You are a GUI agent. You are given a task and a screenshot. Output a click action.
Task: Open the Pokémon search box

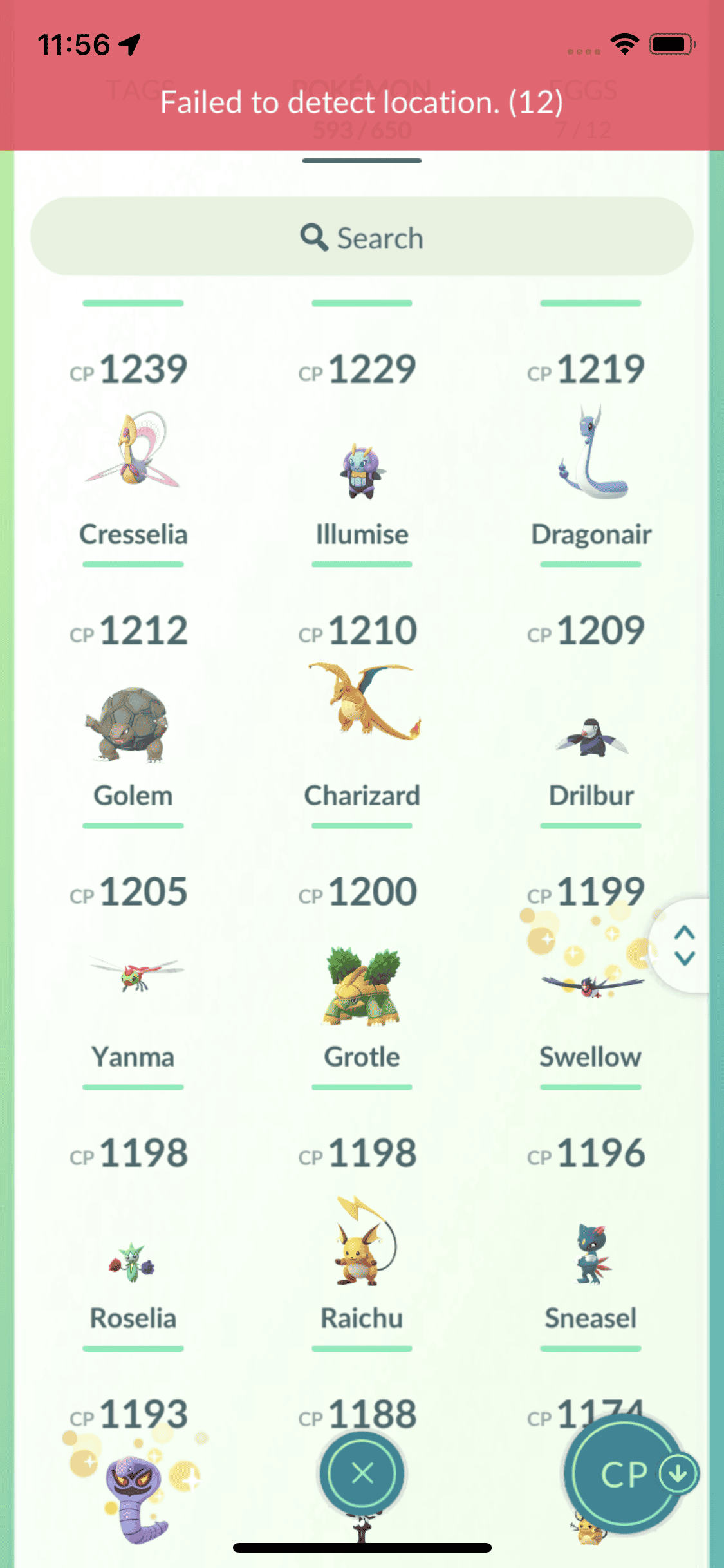click(362, 237)
